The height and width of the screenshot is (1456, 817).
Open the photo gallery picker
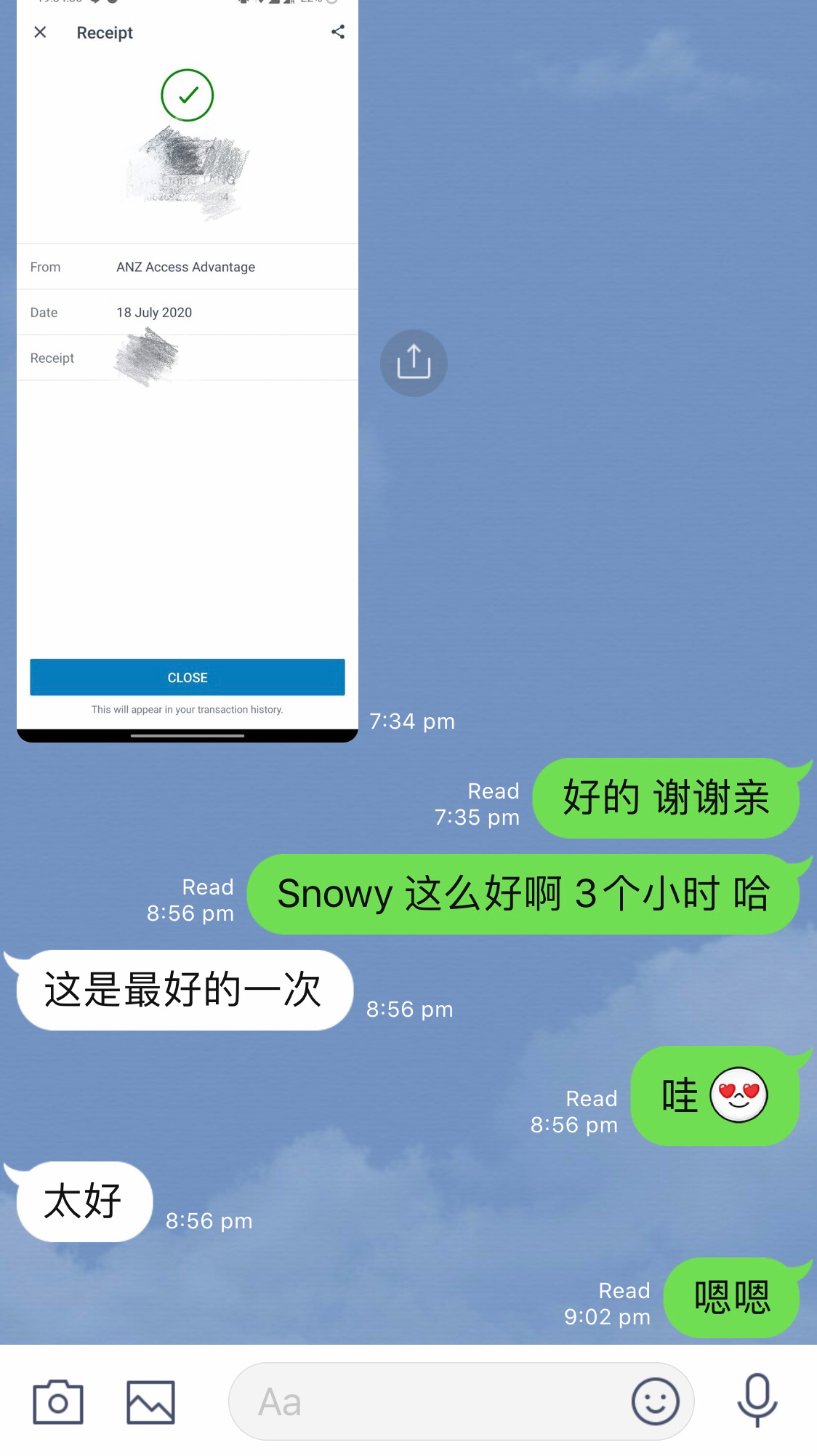(x=150, y=1401)
